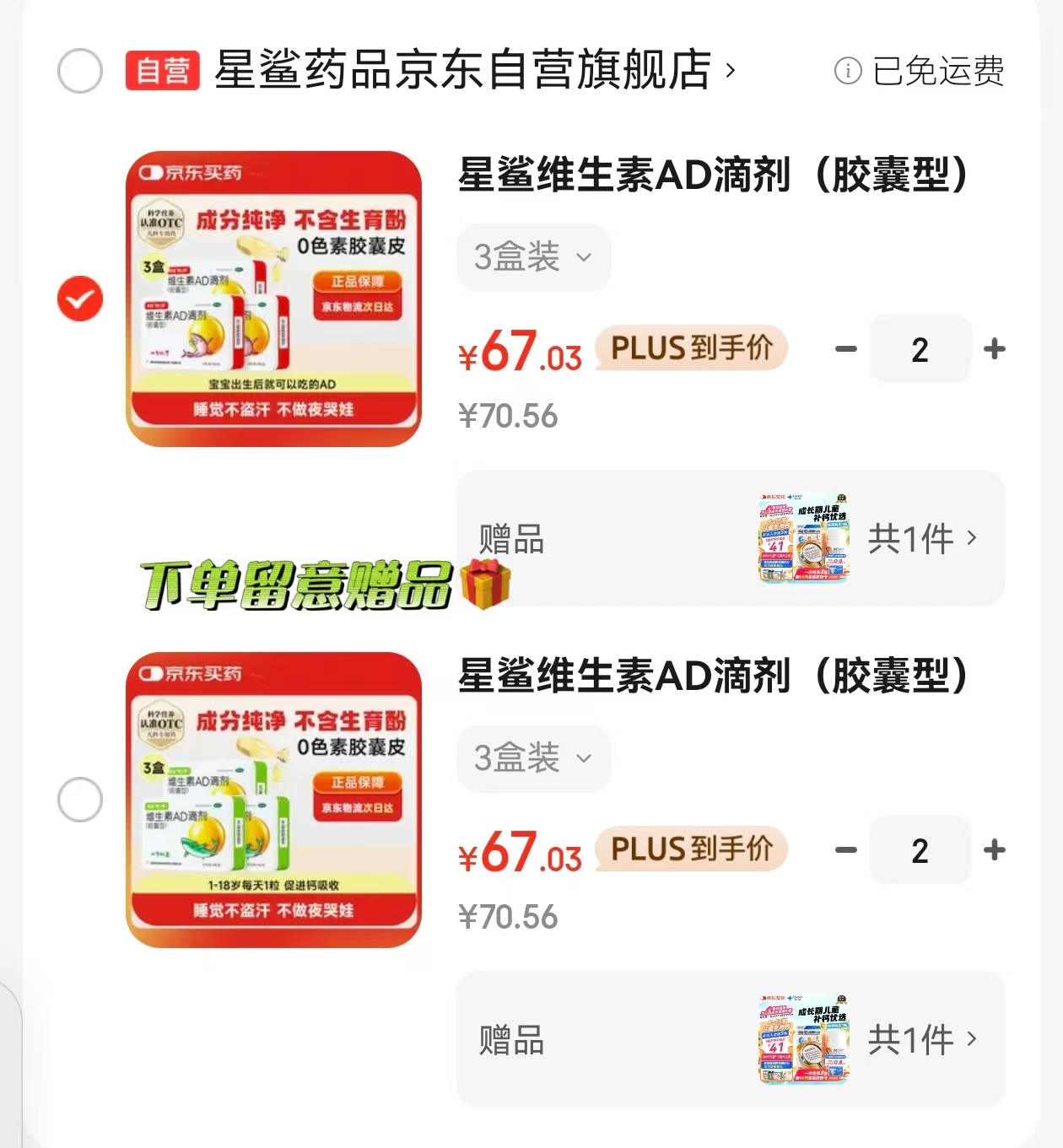This screenshot has width=1063, height=1148.
Task: Tap the PLUS到手价 price tag badge
Action: tap(691, 348)
